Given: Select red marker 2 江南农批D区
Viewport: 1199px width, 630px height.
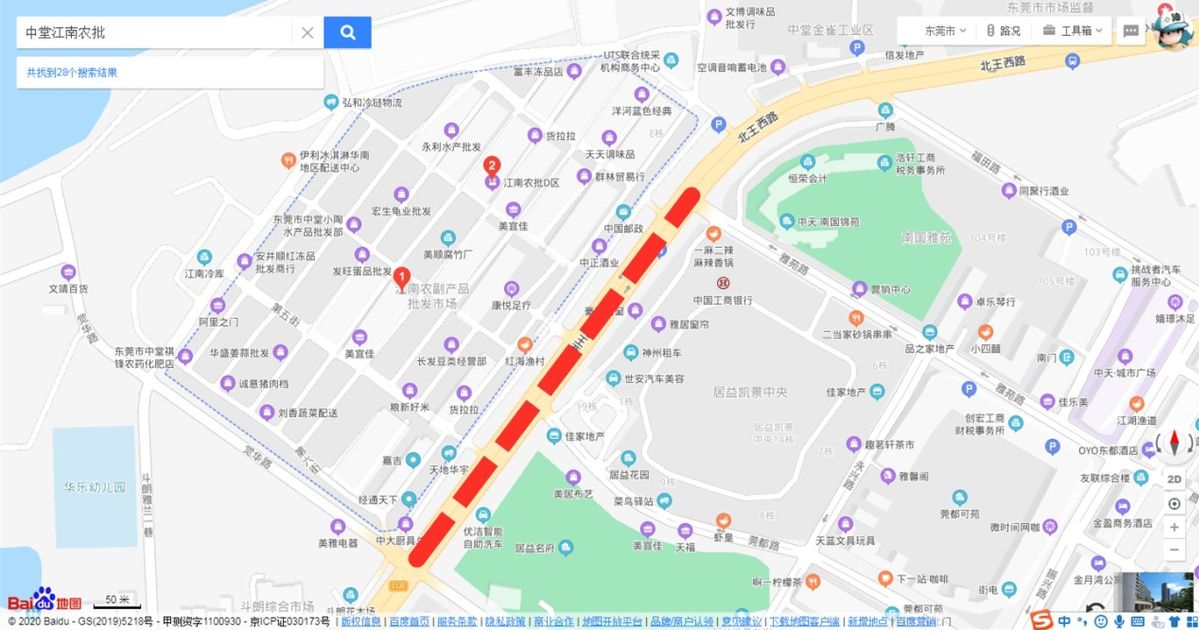Looking at the screenshot, I should point(491,167).
